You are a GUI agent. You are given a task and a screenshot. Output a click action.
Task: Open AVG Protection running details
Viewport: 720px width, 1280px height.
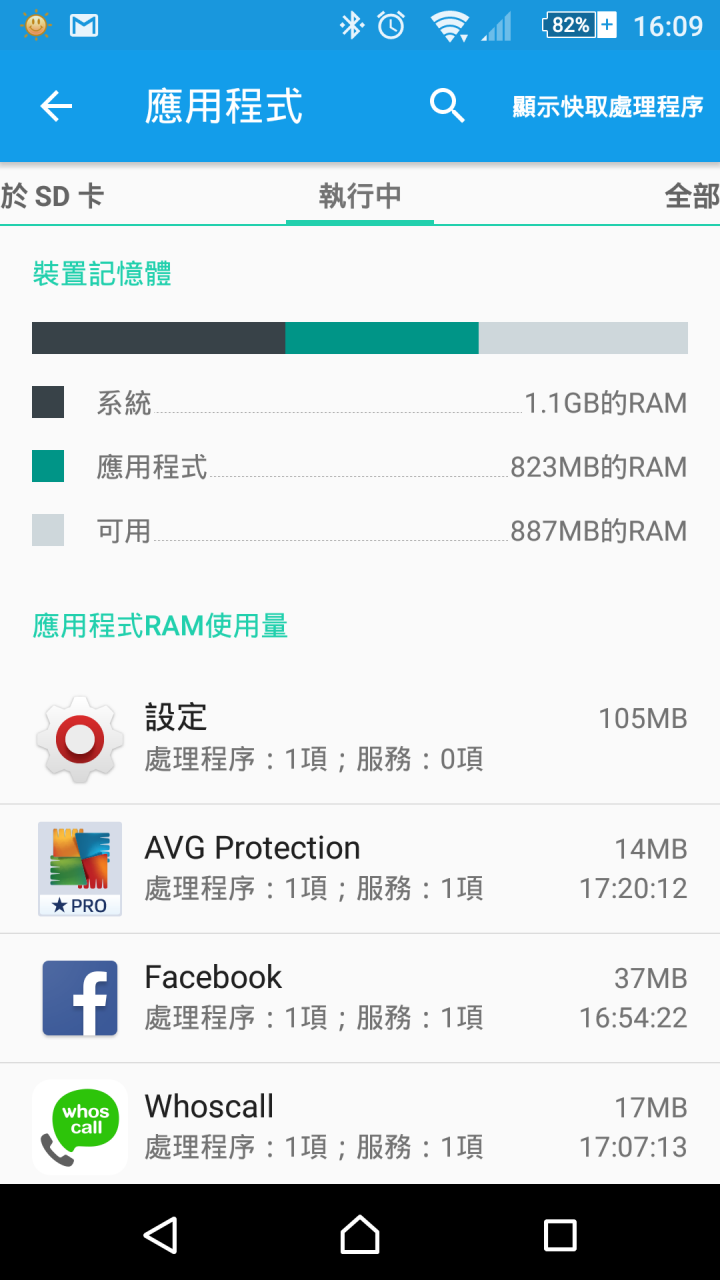[x=360, y=868]
